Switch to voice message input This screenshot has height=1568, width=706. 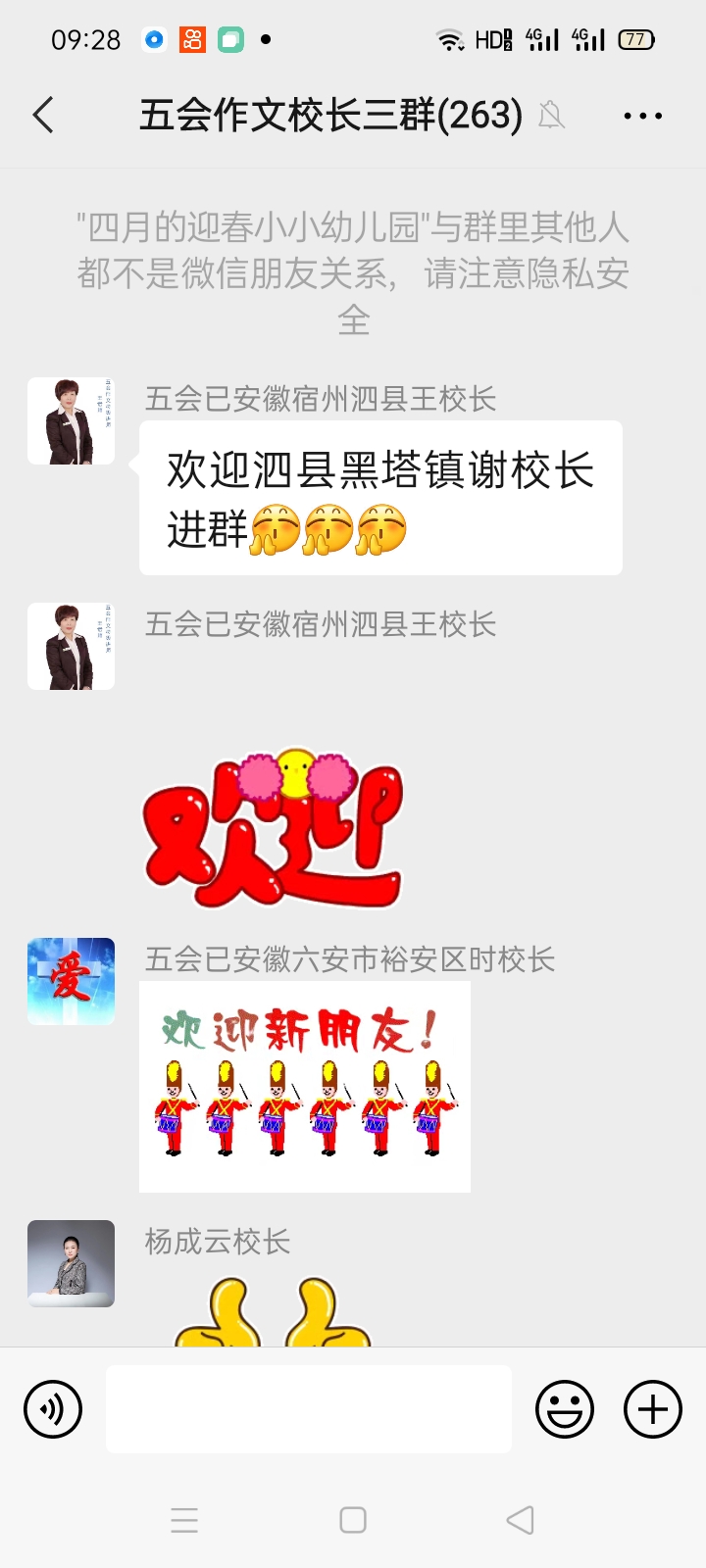(x=53, y=1409)
